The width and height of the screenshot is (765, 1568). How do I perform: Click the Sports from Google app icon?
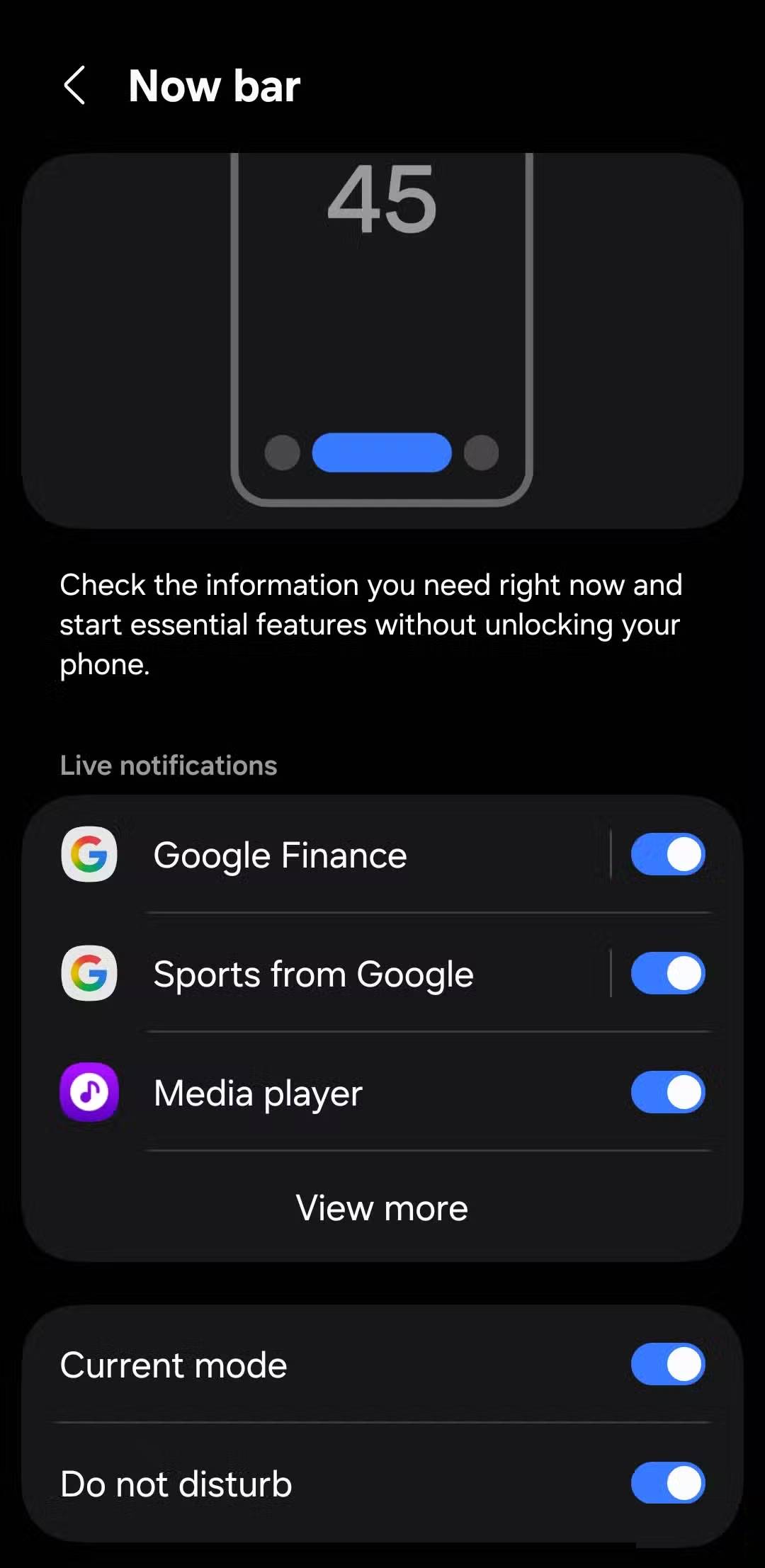88,973
